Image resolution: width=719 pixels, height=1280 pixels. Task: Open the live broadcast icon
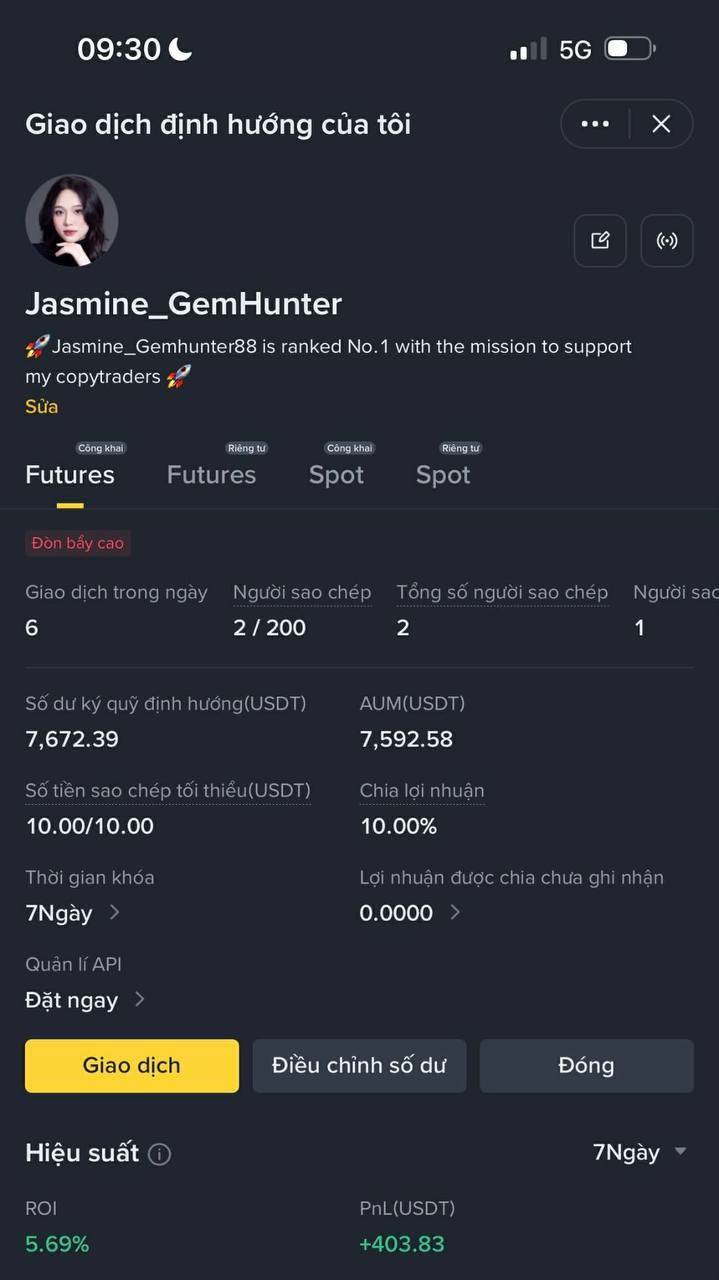click(667, 241)
